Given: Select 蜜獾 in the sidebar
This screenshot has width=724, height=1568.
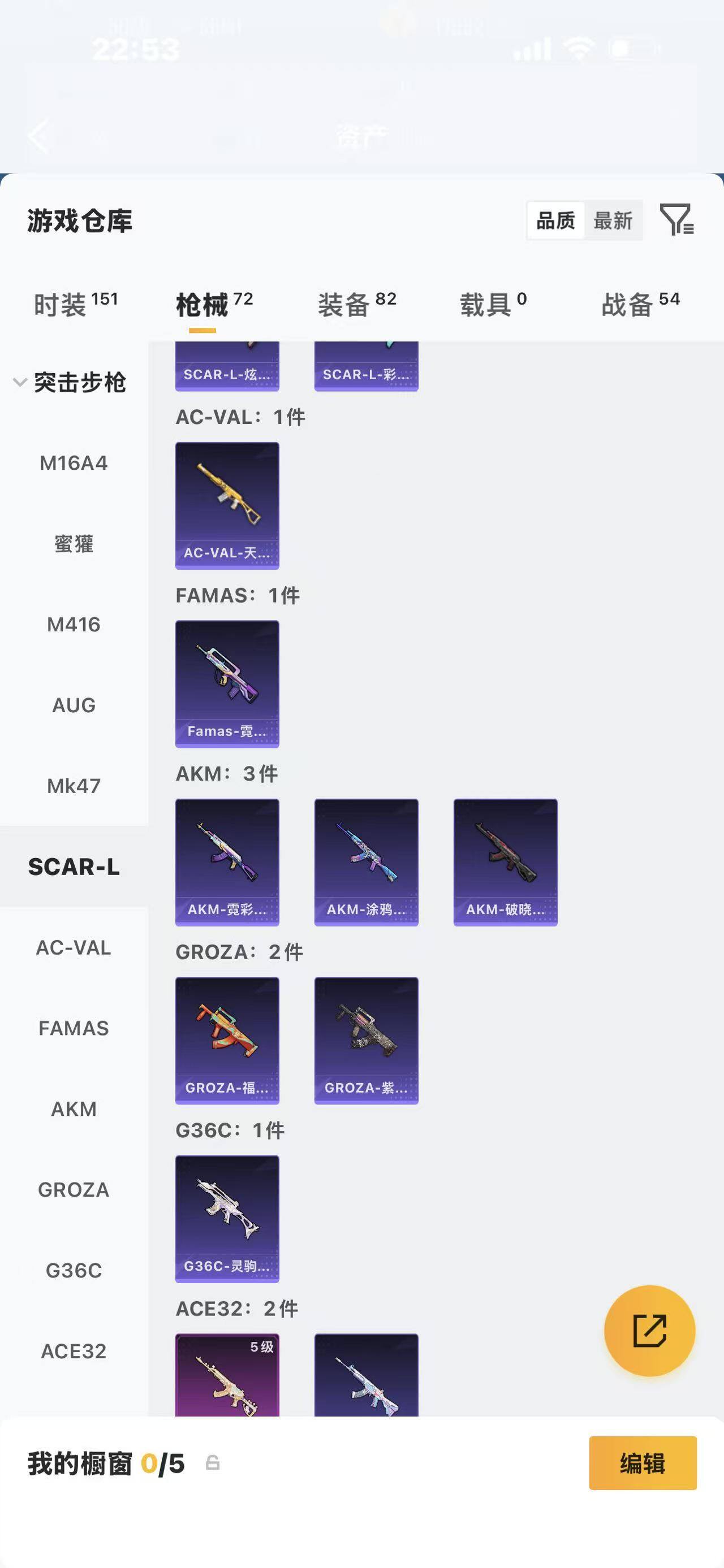Looking at the screenshot, I should [x=74, y=544].
